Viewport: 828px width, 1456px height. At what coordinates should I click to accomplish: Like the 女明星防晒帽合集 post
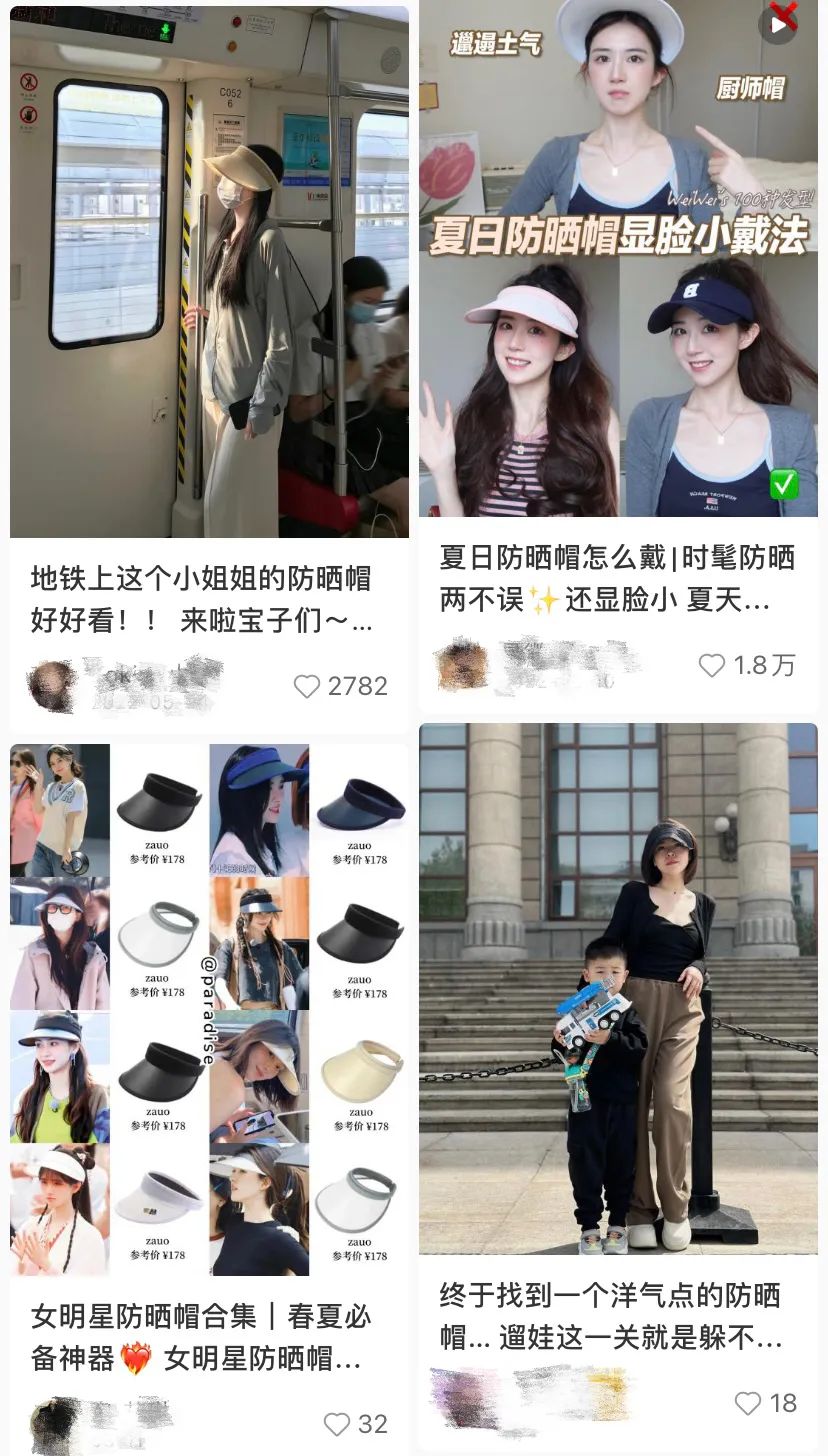[337, 1424]
